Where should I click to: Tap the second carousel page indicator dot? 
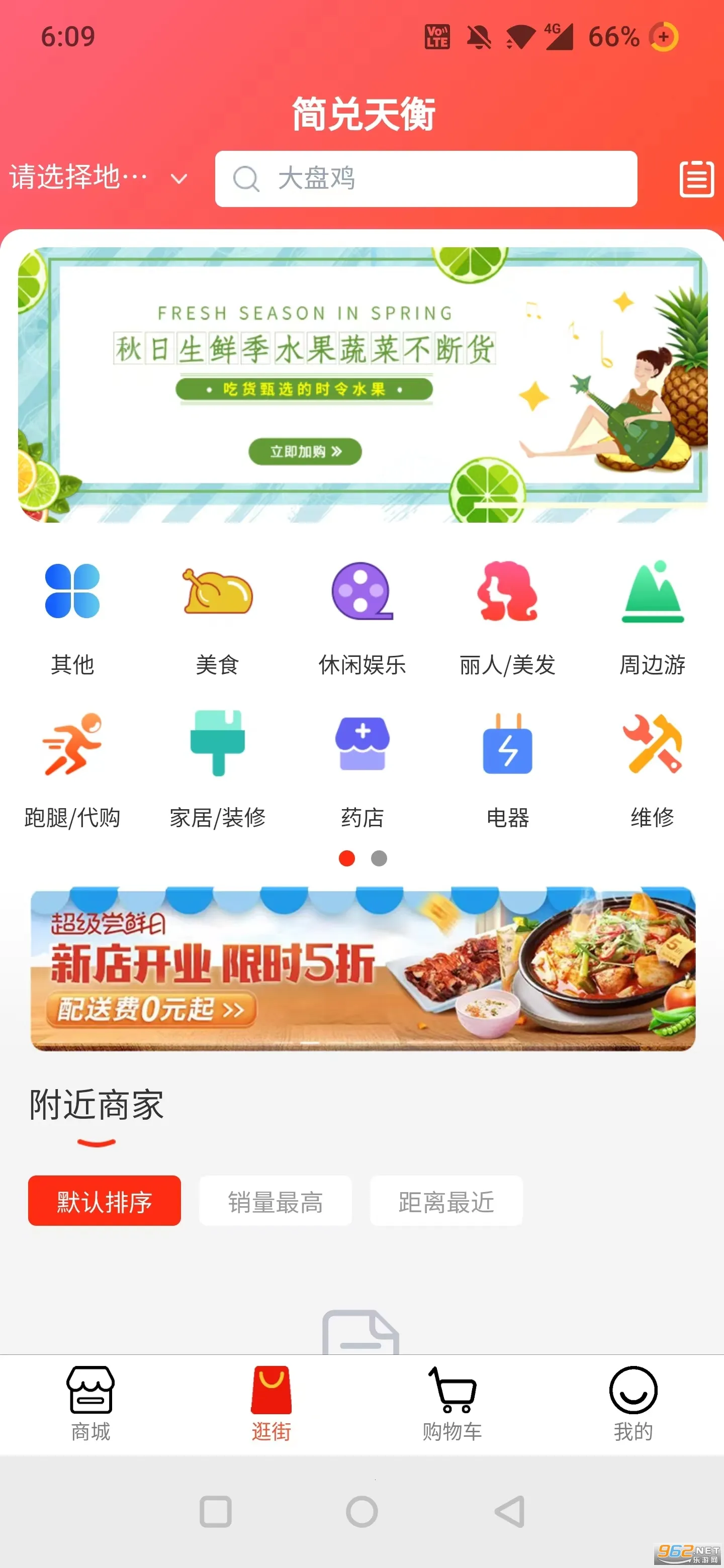click(x=379, y=859)
